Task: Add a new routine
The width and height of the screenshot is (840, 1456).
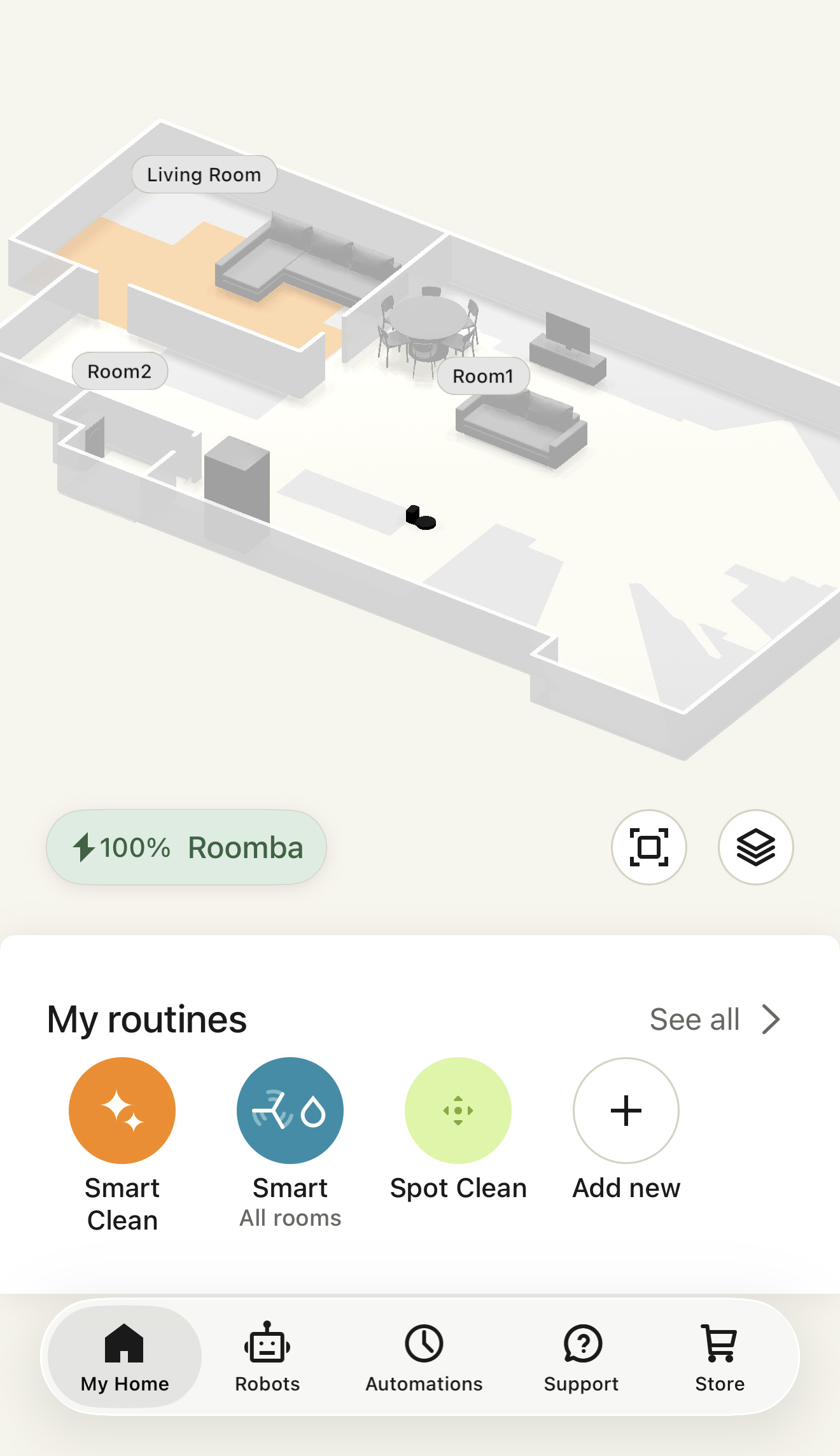Action: pos(626,1111)
